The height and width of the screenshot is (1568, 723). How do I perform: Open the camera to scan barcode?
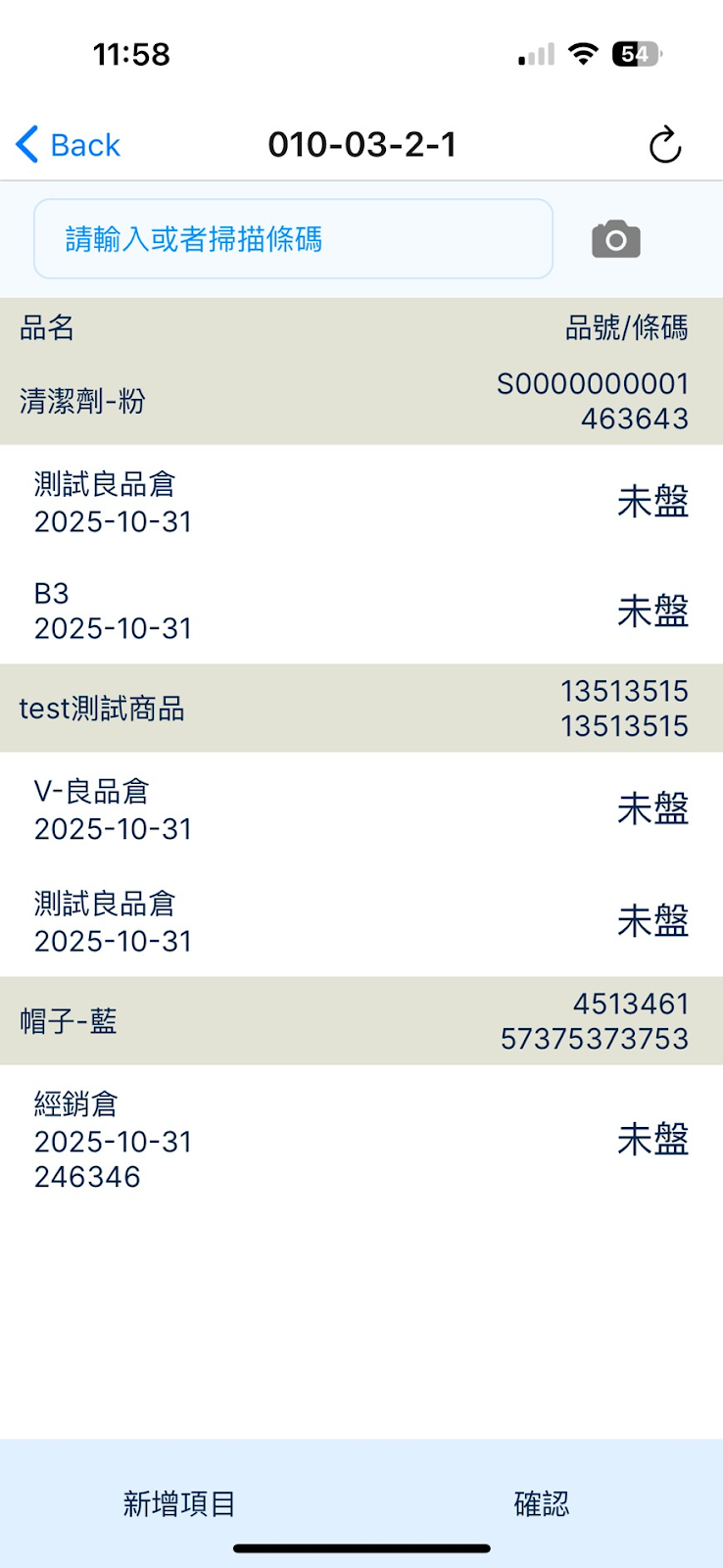coord(616,239)
